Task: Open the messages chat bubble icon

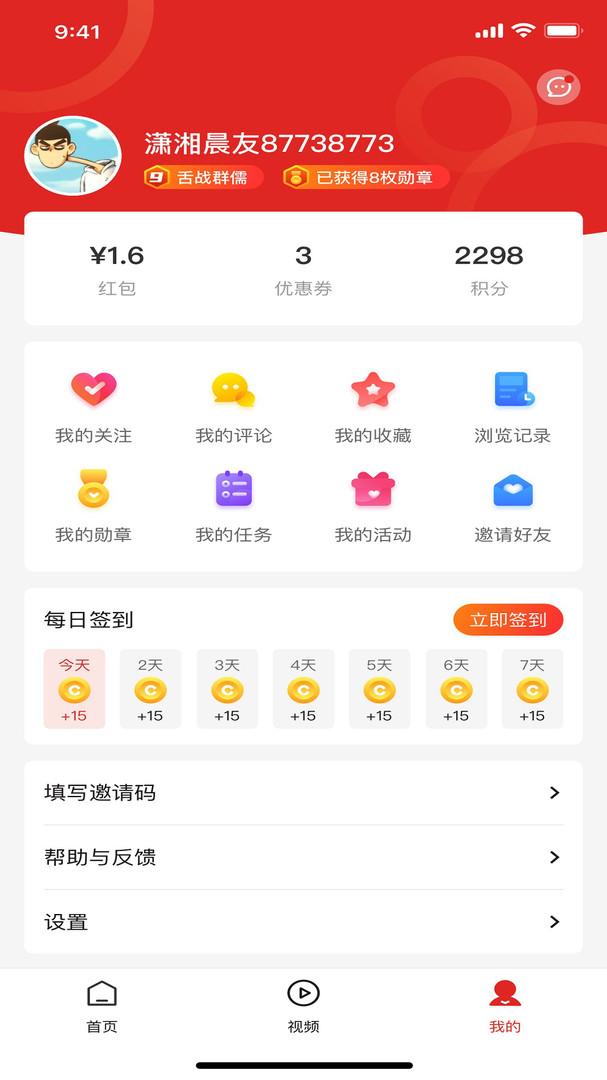Action: point(558,88)
